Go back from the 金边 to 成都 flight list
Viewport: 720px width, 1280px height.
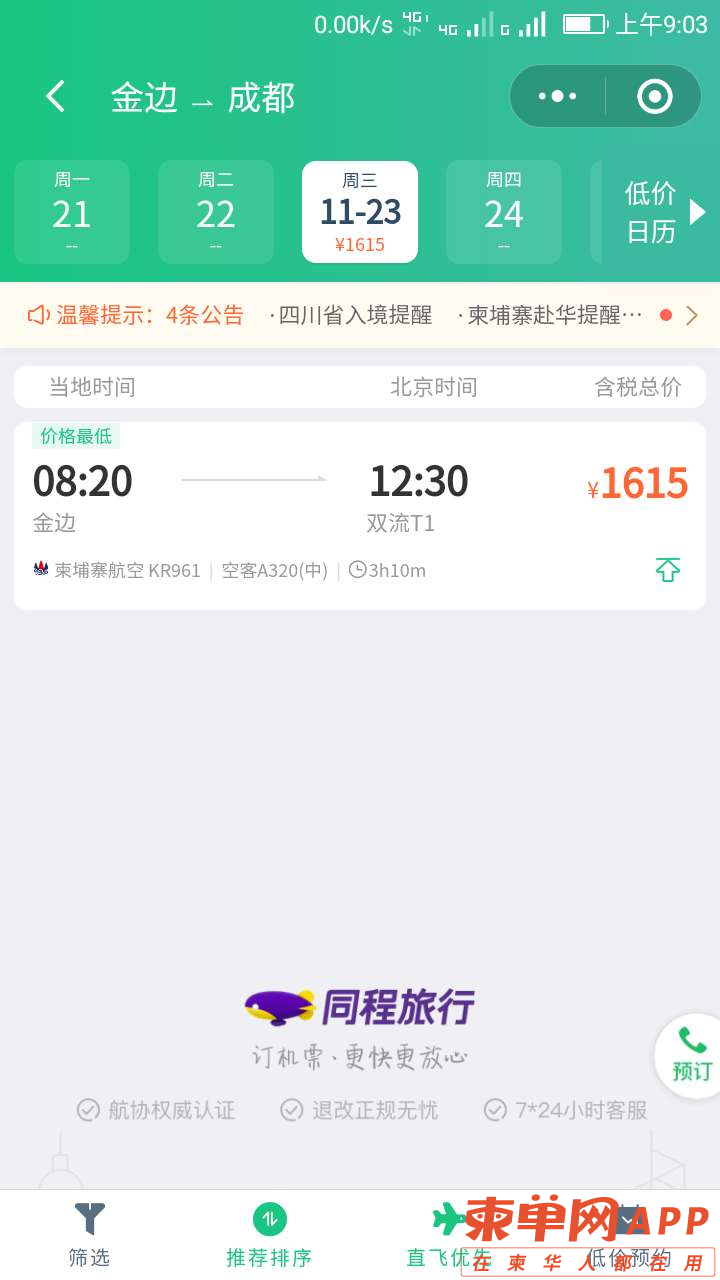point(55,97)
